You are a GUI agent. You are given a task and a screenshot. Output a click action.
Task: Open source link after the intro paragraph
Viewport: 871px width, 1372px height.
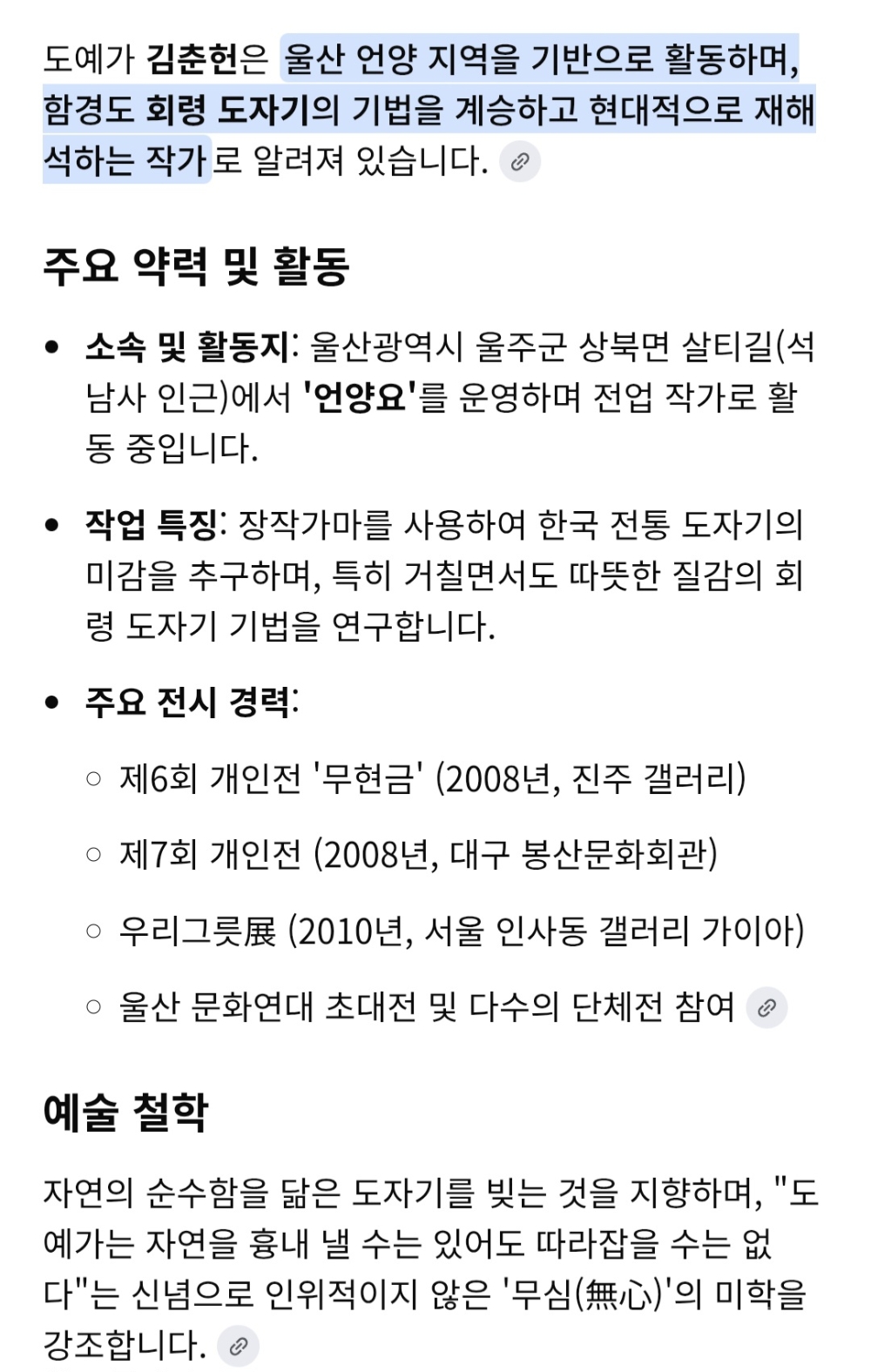[520, 162]
